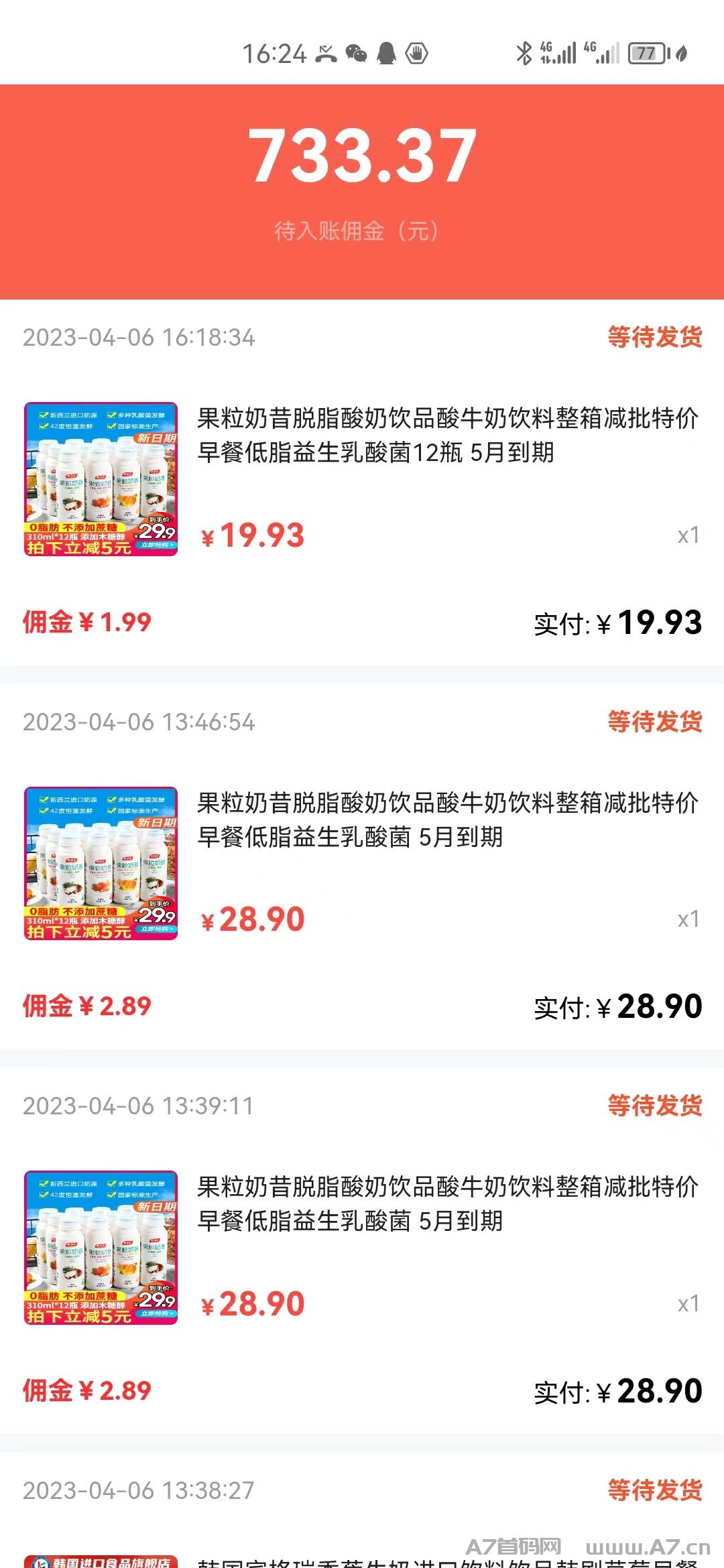
Task: Open the order placed at 16:18:34
Action: coord(362,482)
